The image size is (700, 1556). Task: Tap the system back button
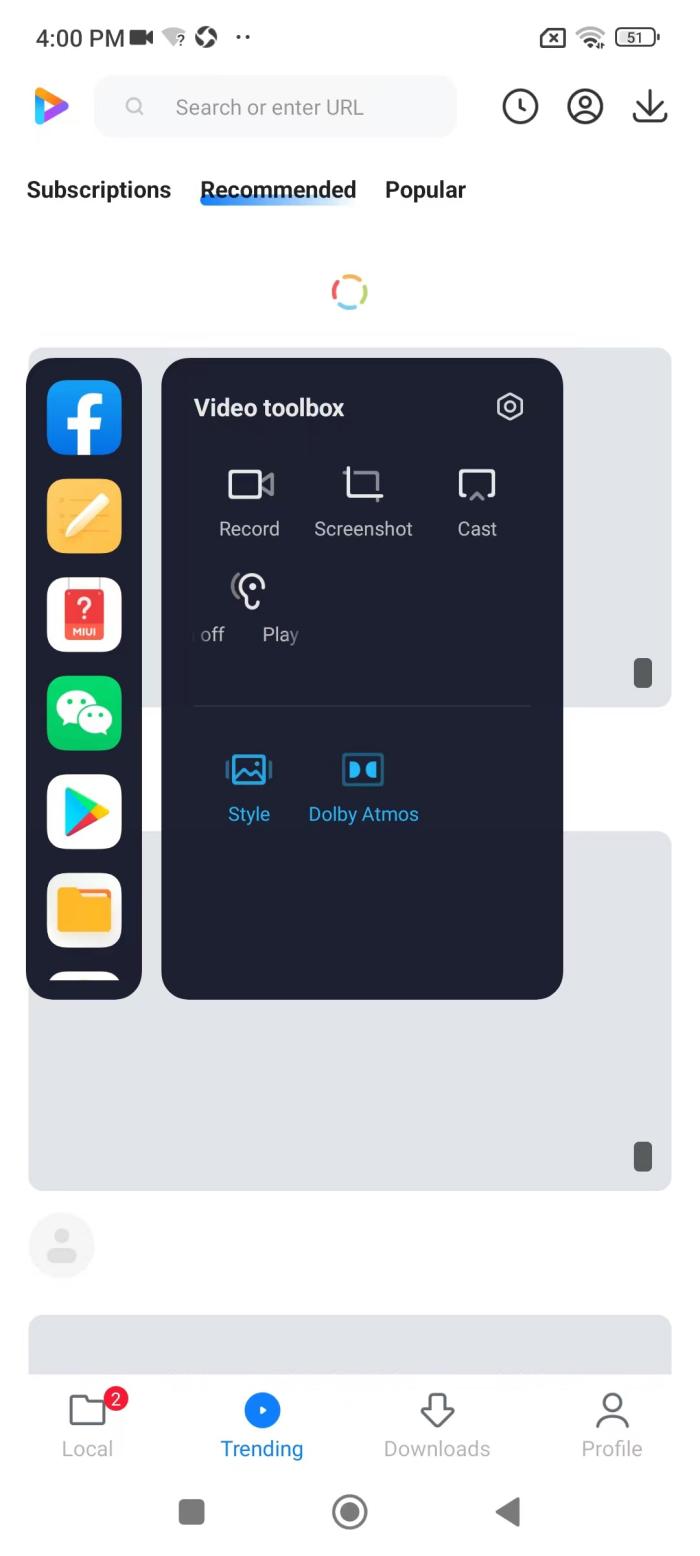tap(508, 1511)
